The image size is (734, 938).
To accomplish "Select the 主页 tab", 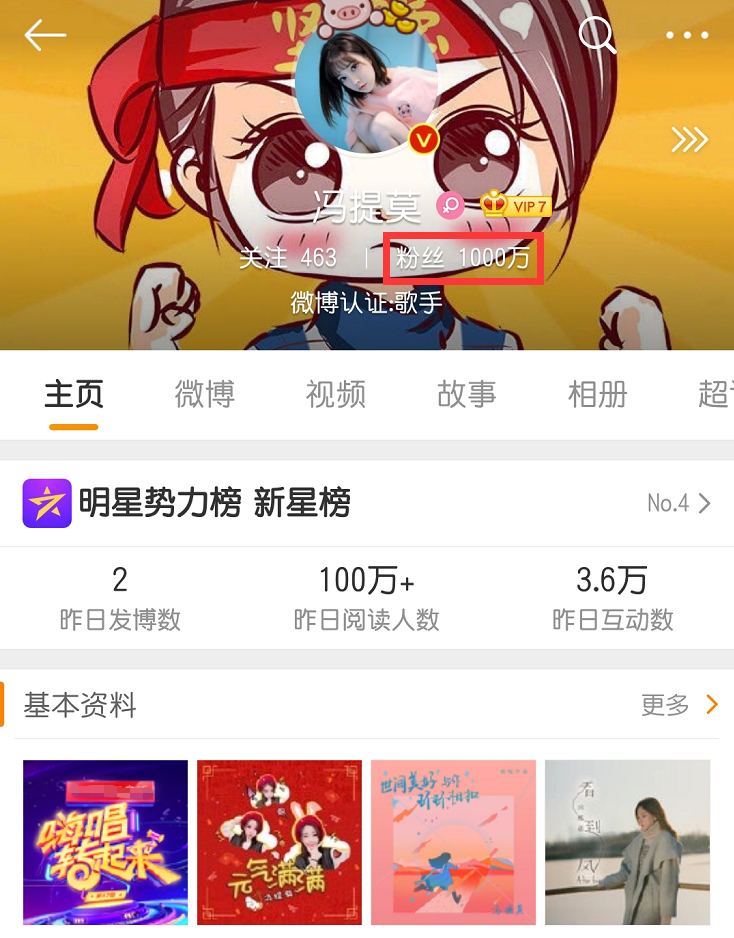I will 73,394.
